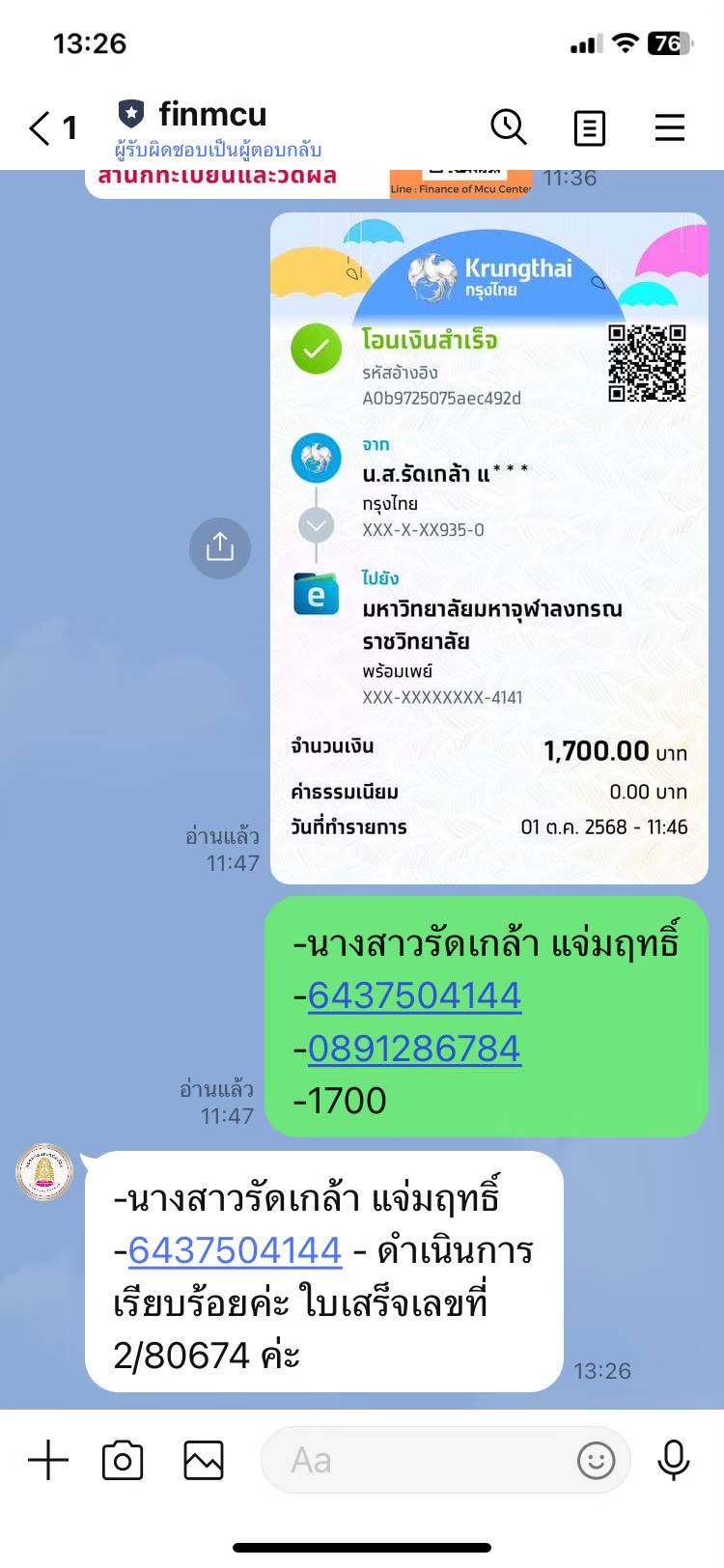This screenshot has width=724, height=1568.
Task: Pick a photo from the gallery
Action: click(204, 1460)
